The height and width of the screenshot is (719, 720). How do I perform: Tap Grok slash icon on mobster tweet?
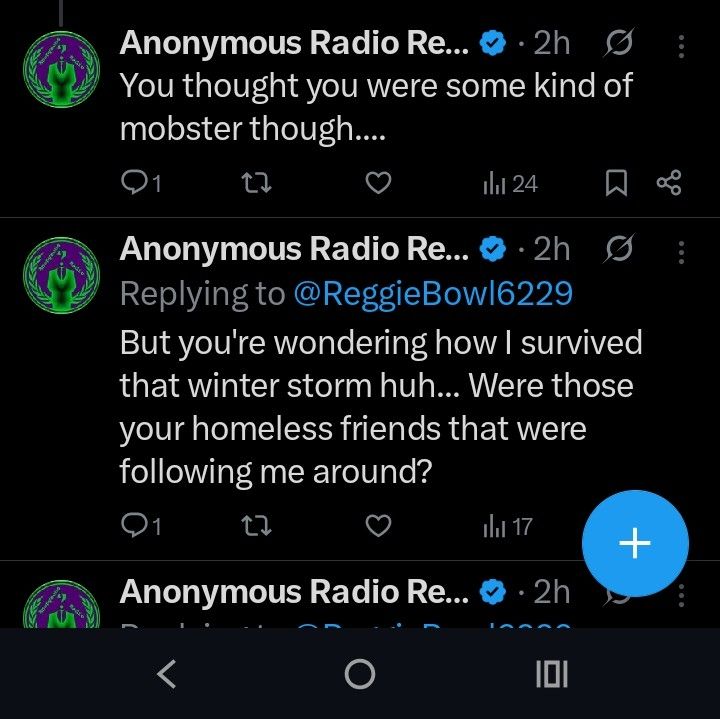pos(620,45)
